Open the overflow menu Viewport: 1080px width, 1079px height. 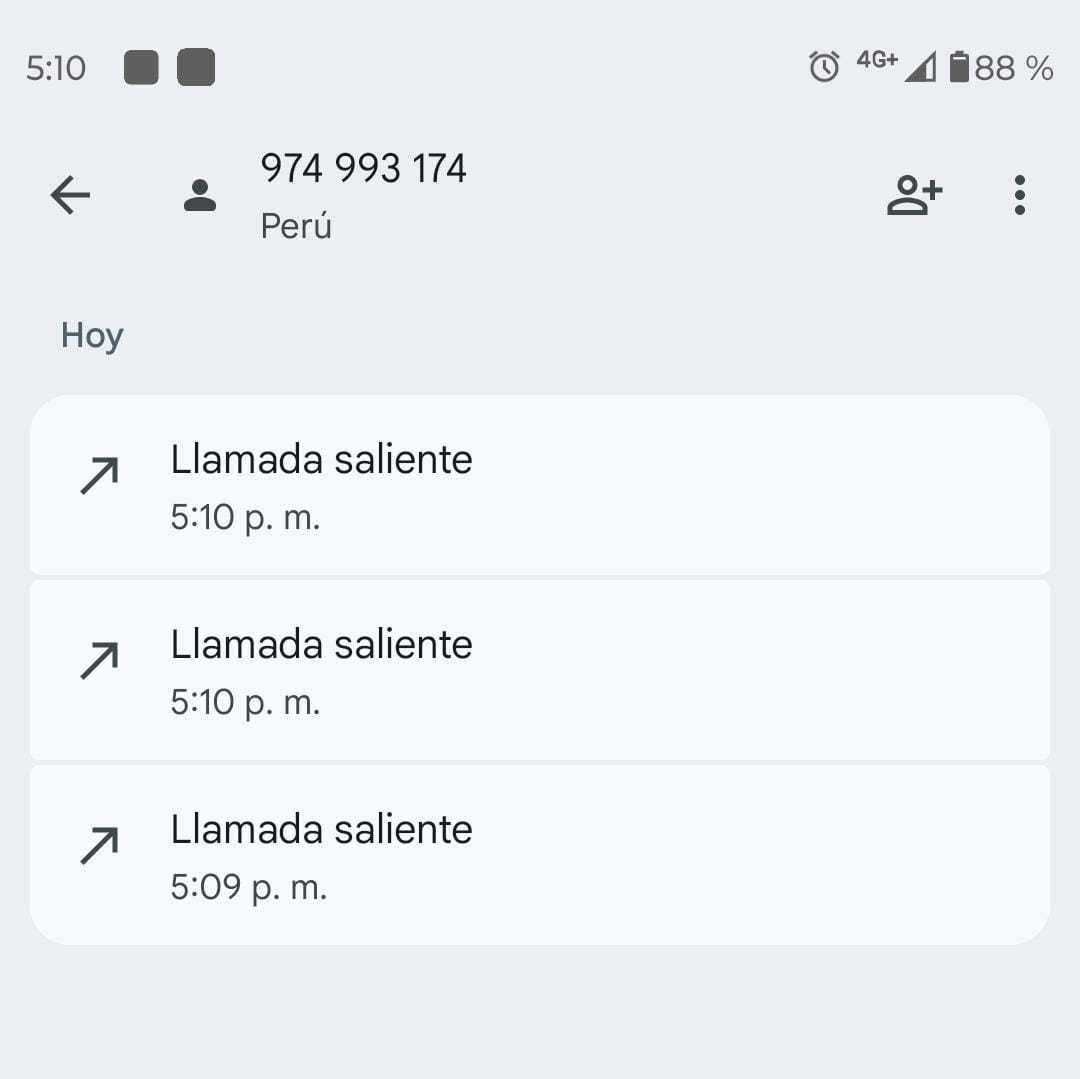(x=1019, y=195)
